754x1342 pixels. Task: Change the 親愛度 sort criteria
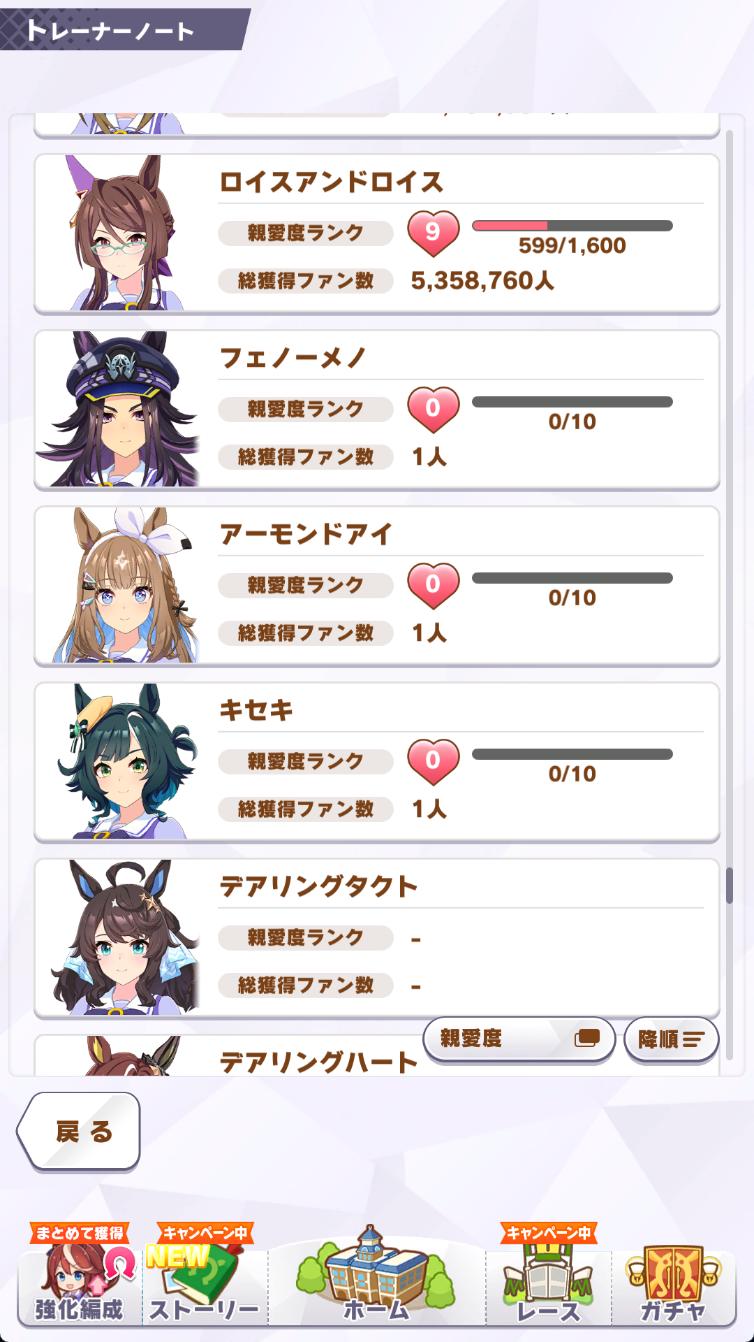(x=518, y=1039)
